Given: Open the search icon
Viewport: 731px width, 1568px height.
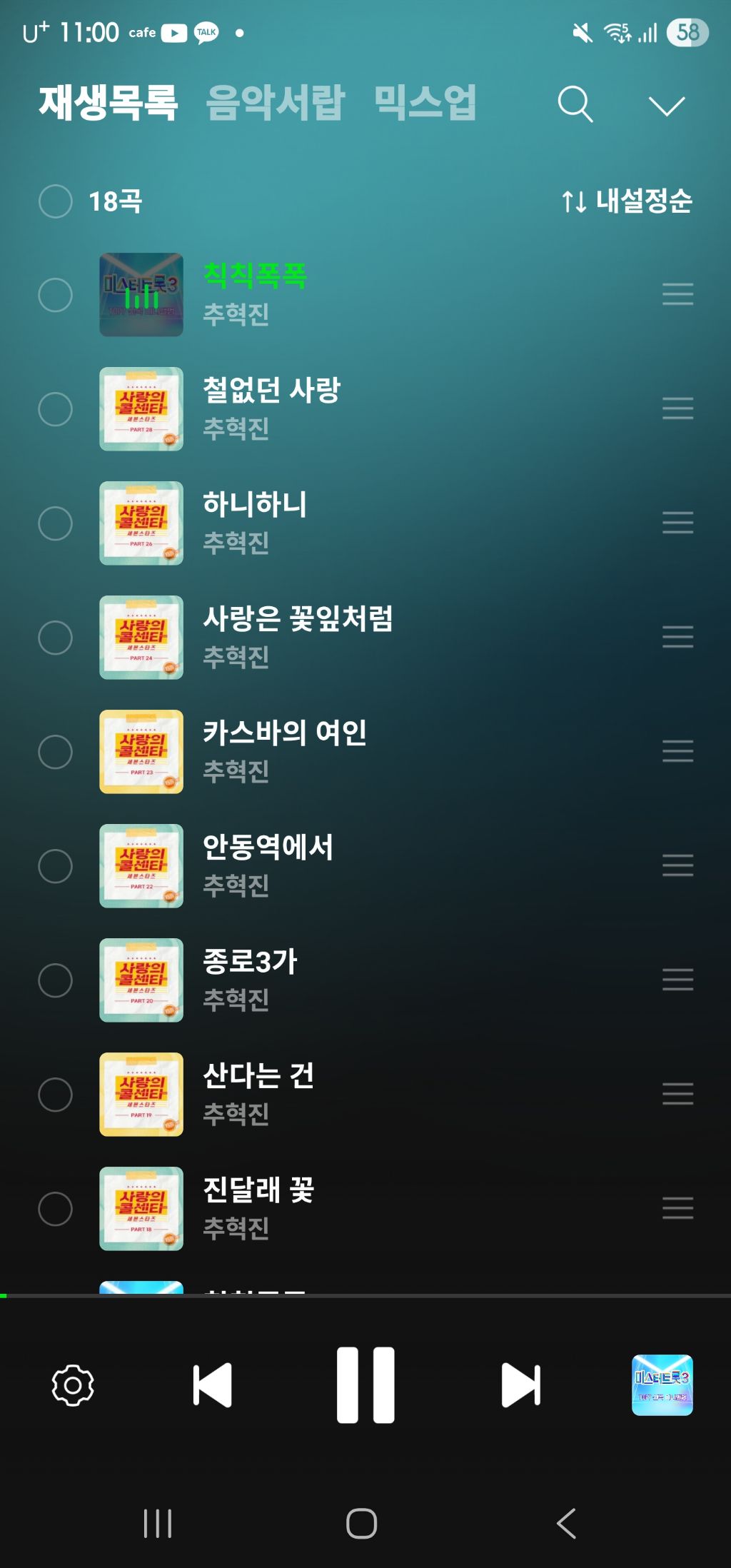Looking at the screenshot, I should pyautogui.click(x=575, y=105).
